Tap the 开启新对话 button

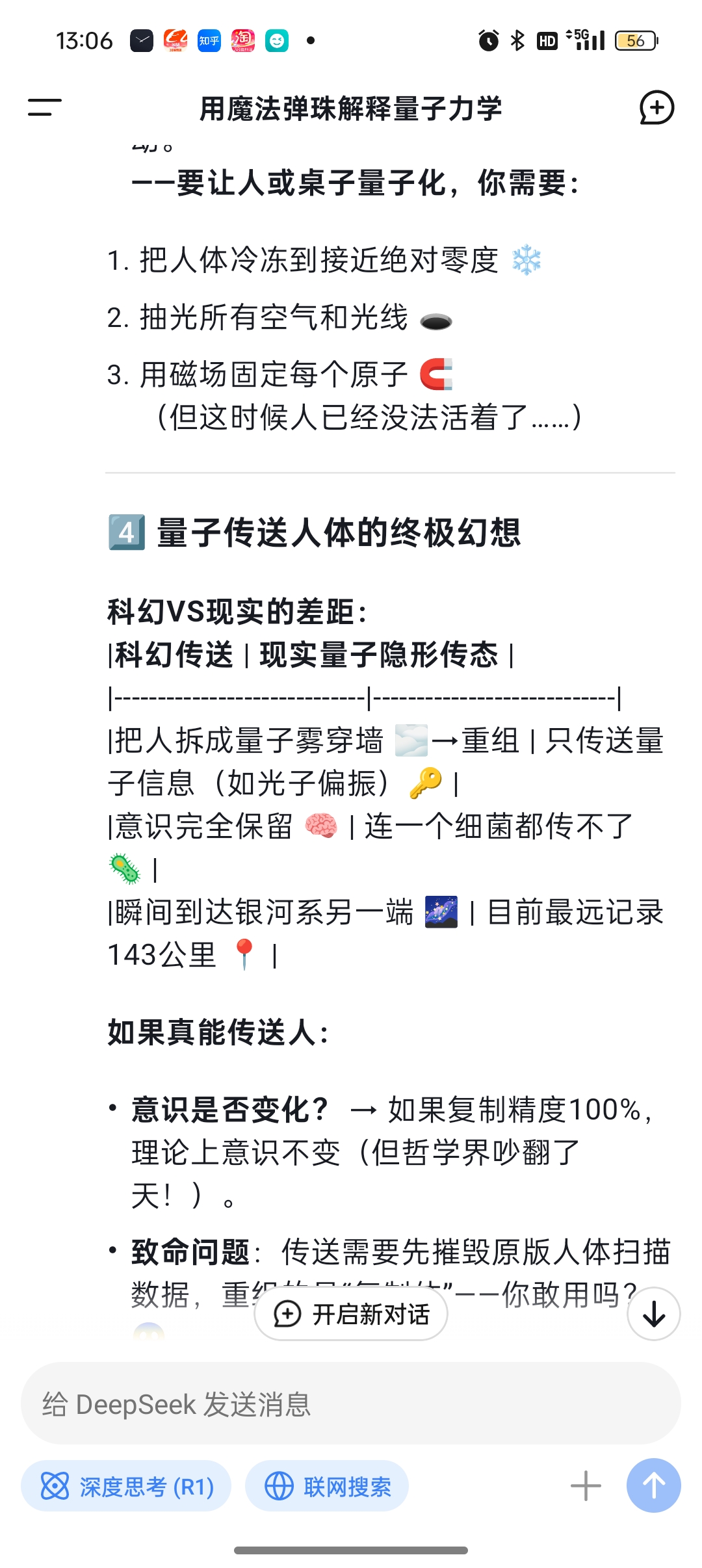tap(351, 1314)
